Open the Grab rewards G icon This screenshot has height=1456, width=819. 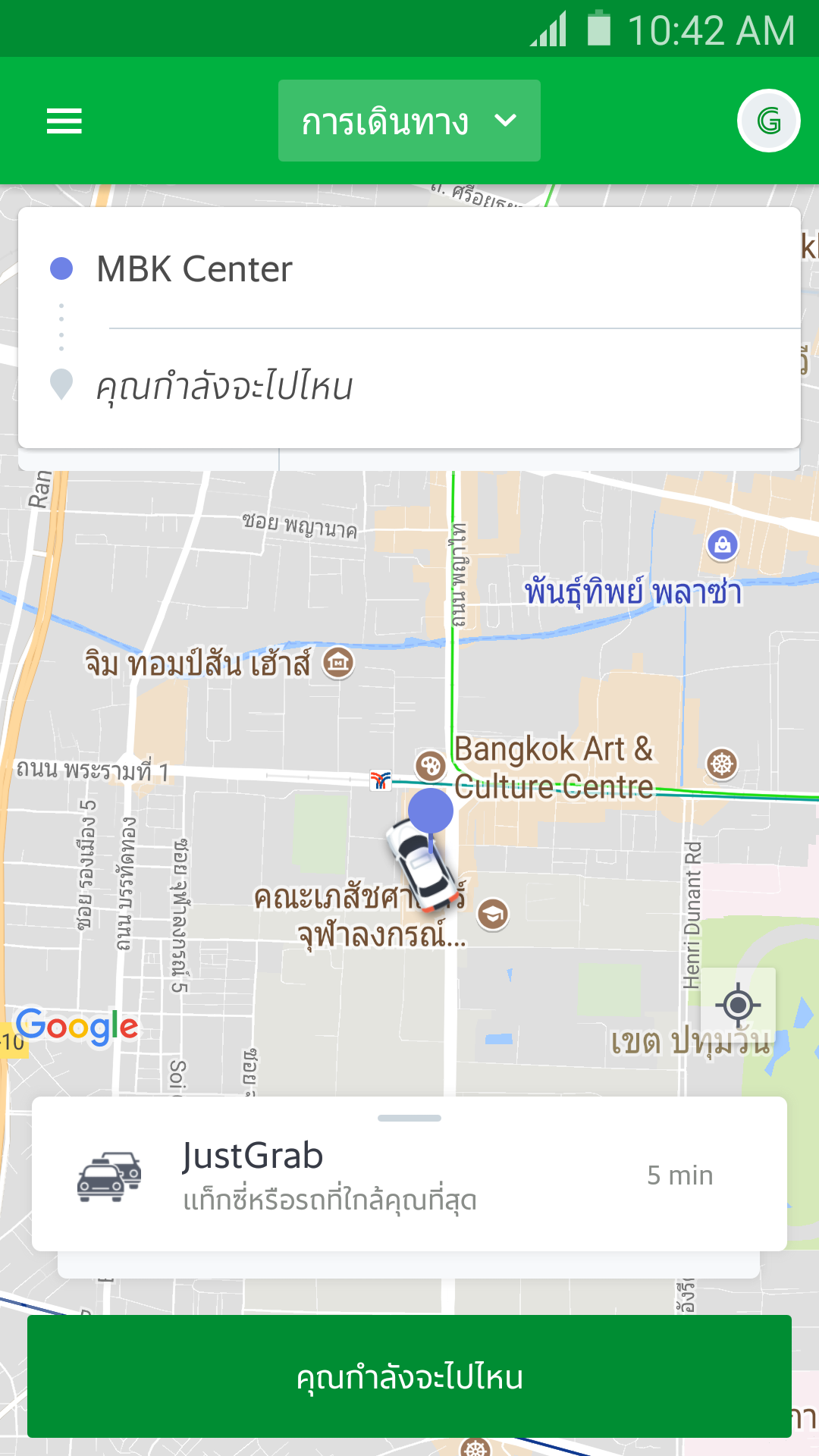click(x=768, y=121)
